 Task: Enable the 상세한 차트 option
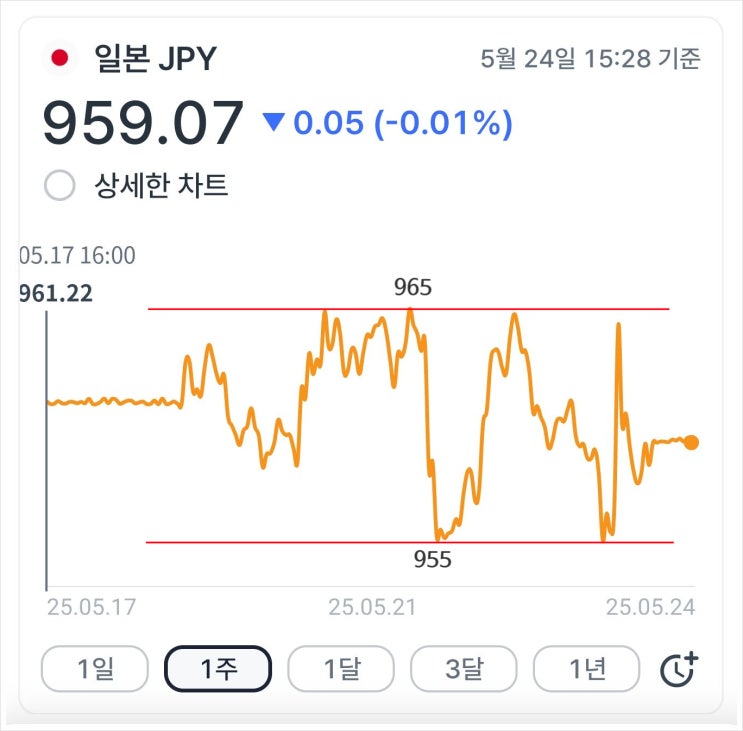tap(61, 186)
